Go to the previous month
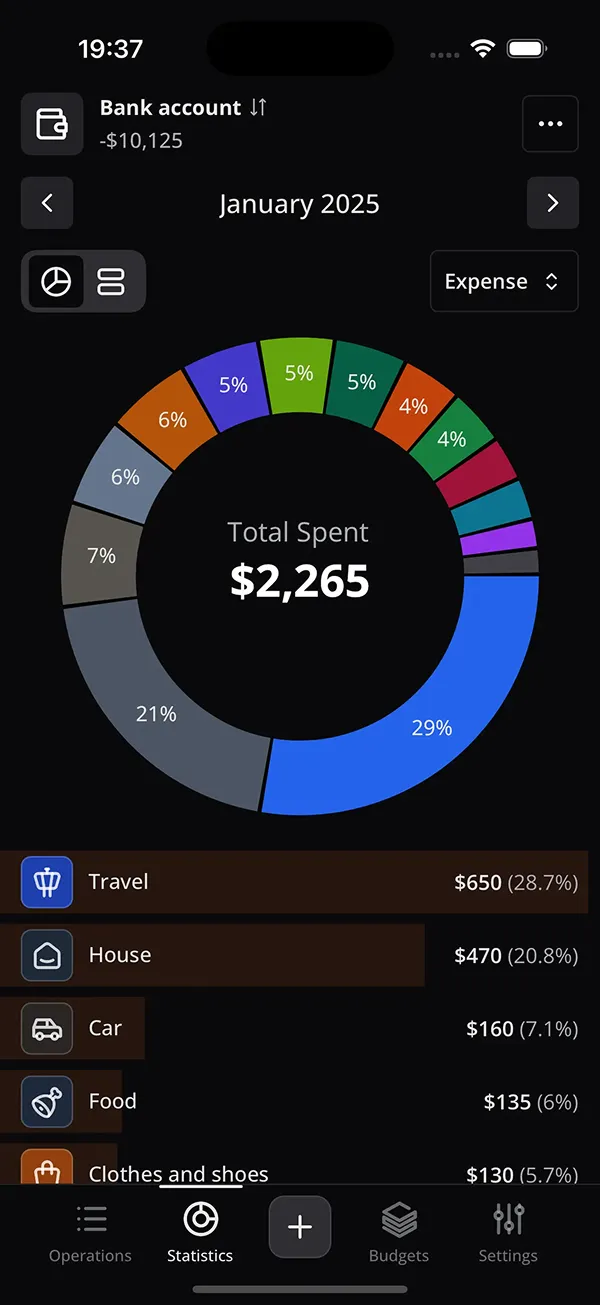Viewport: 600px width, 1305px height. pos(47,203)
